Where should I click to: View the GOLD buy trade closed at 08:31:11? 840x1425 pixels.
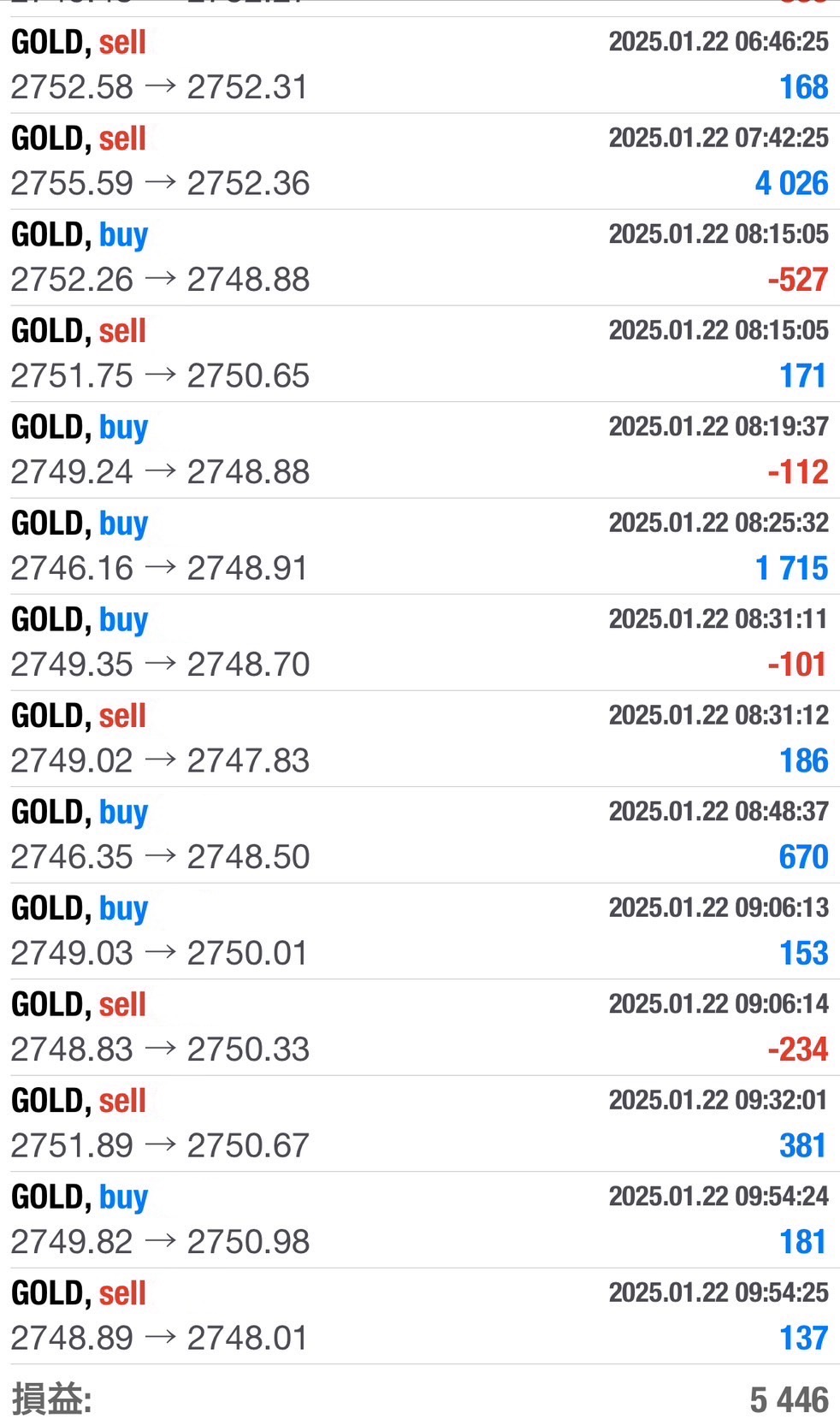419,642
